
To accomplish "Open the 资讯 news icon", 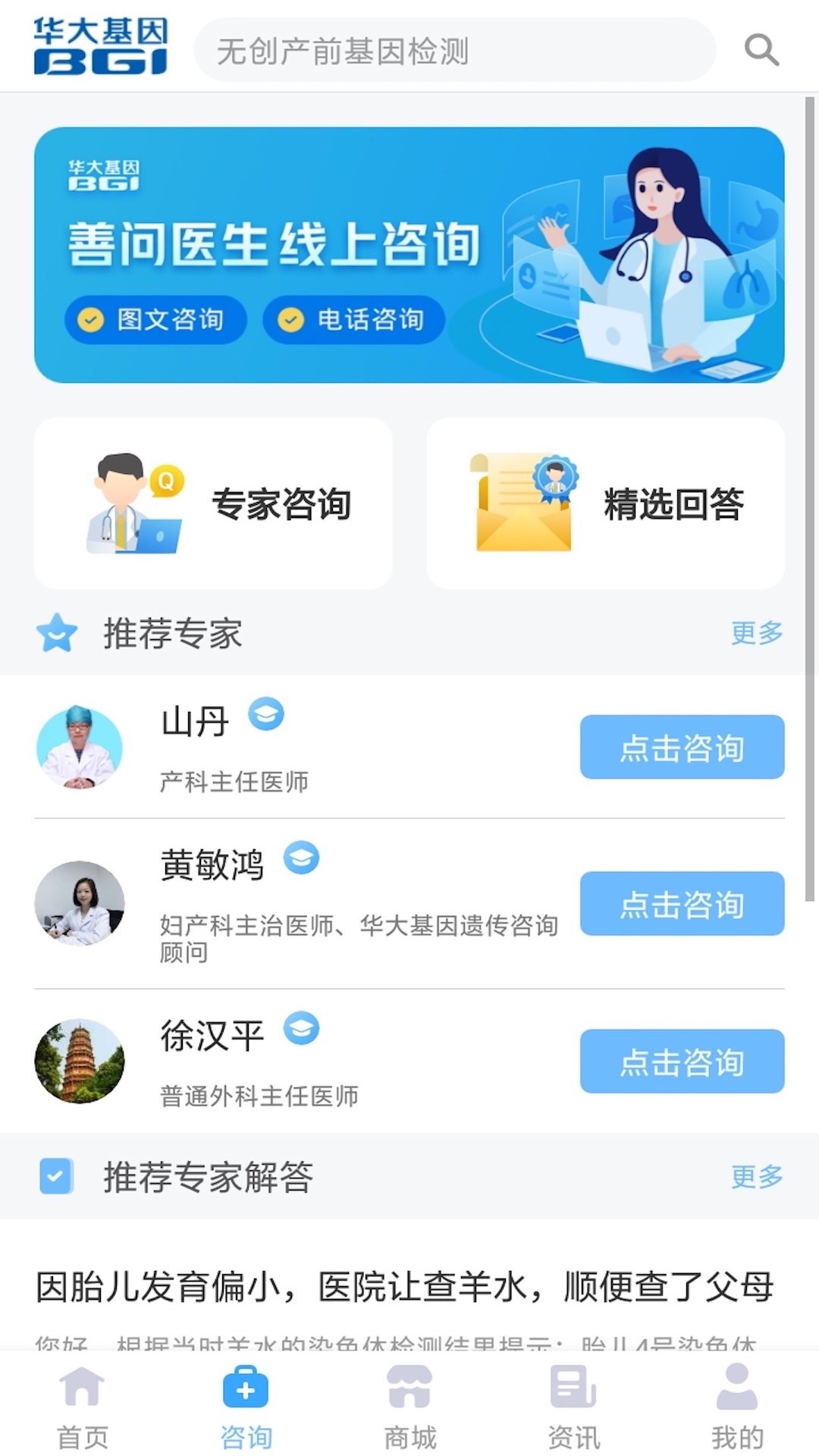I will coord(573,1388).
